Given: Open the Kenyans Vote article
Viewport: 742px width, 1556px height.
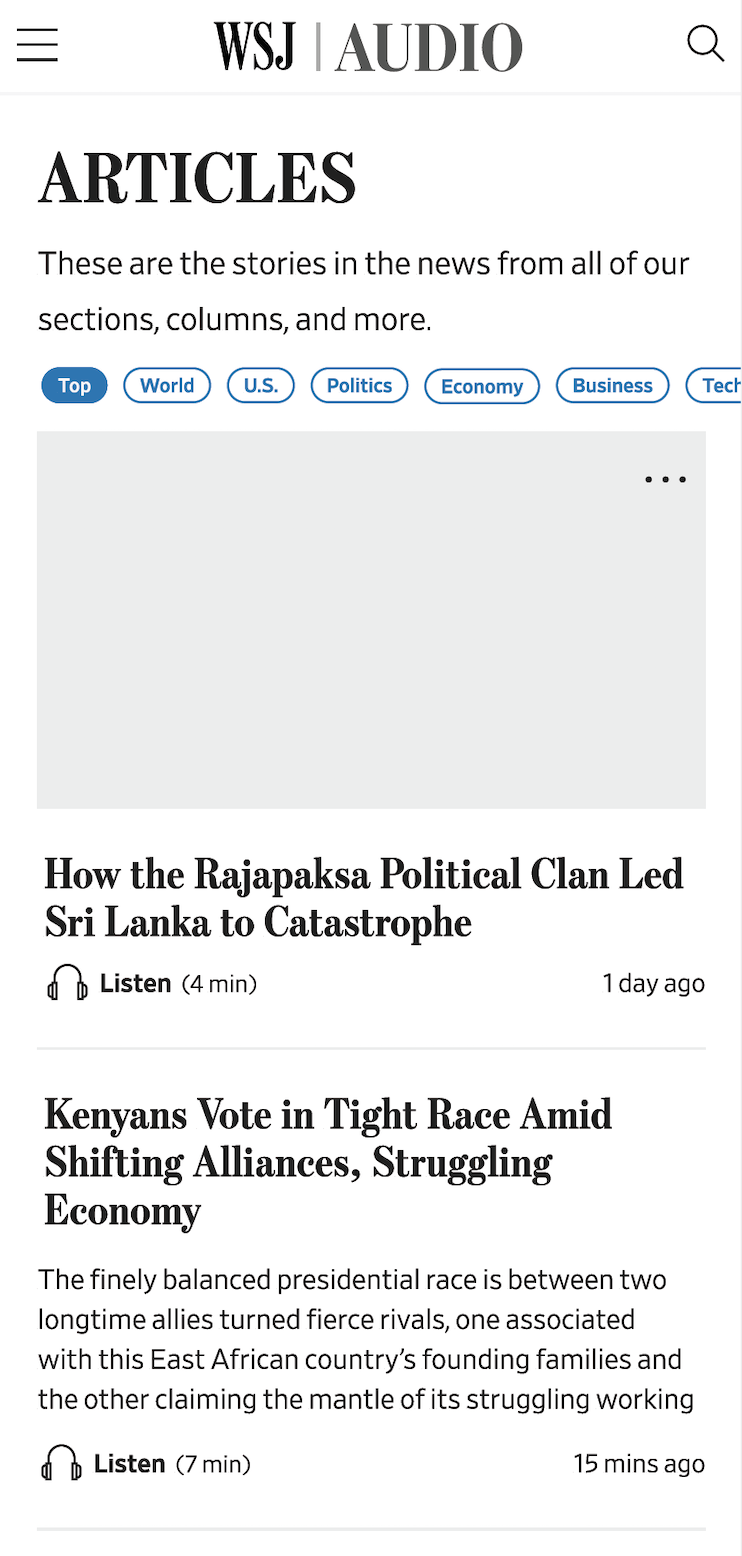Looking at the screenshot, I should (328, 1162).
